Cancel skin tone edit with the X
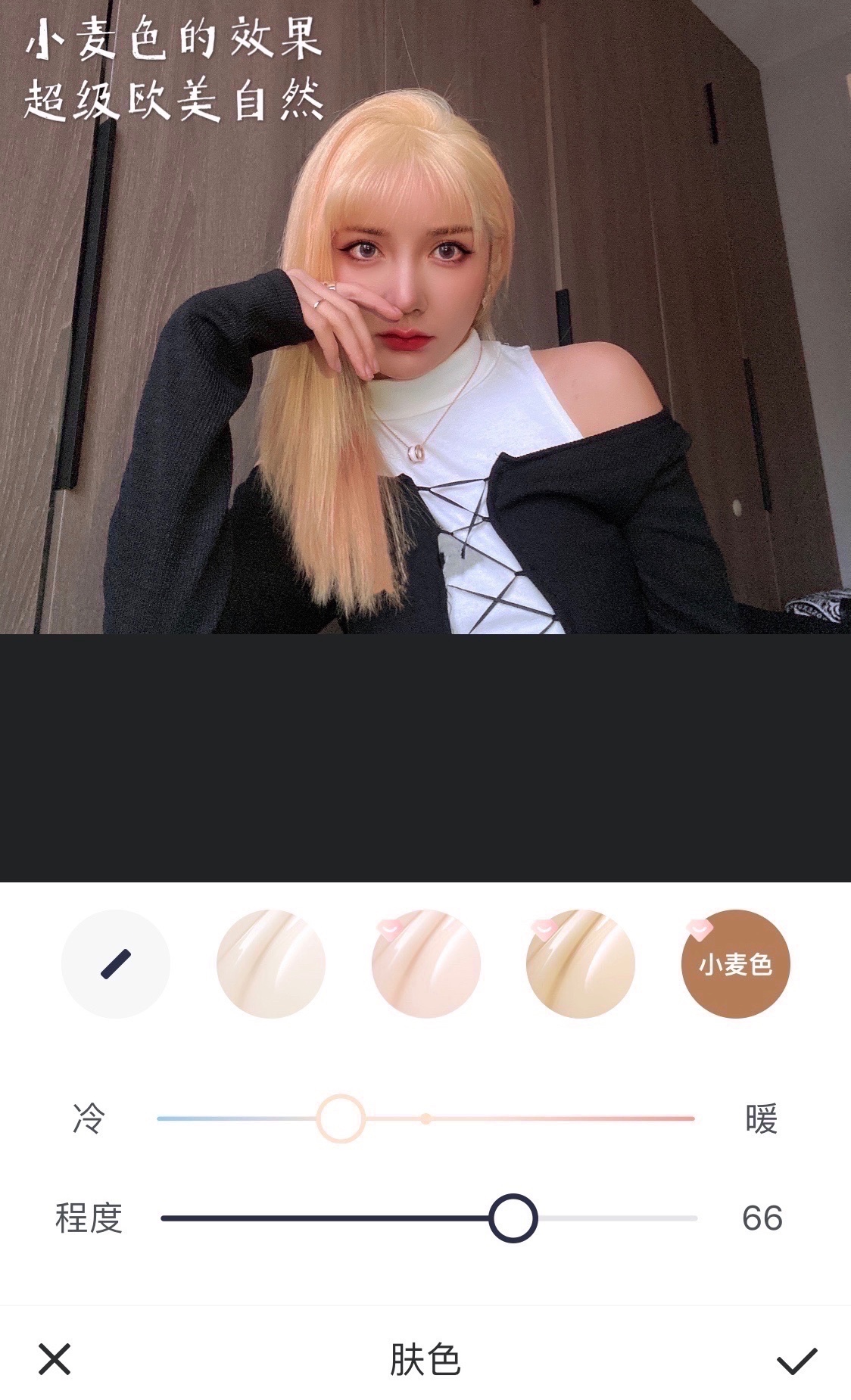The height and width of the screenshot is (1400, 851). pyautogui.click(x=55, y=1360)
